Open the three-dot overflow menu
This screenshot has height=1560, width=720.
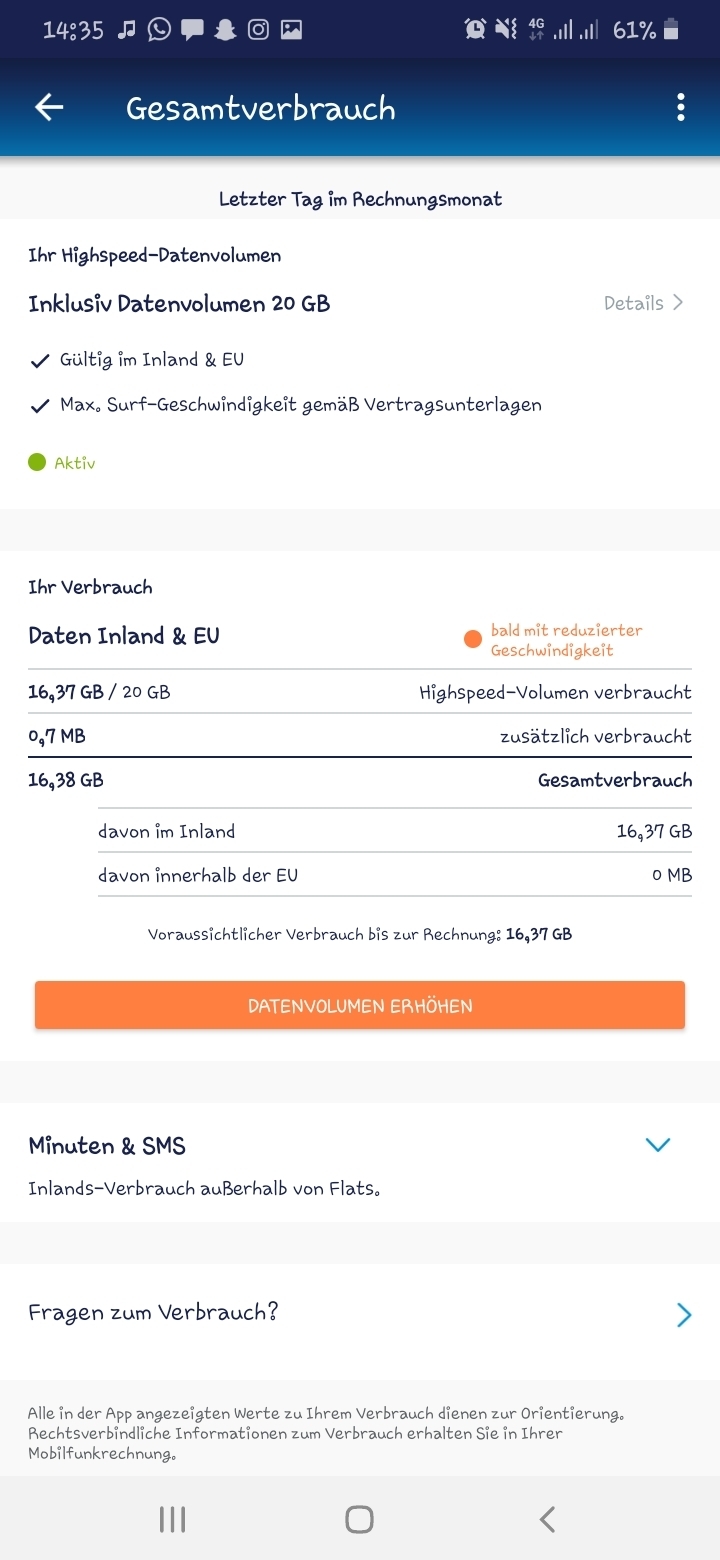(681, 108)
